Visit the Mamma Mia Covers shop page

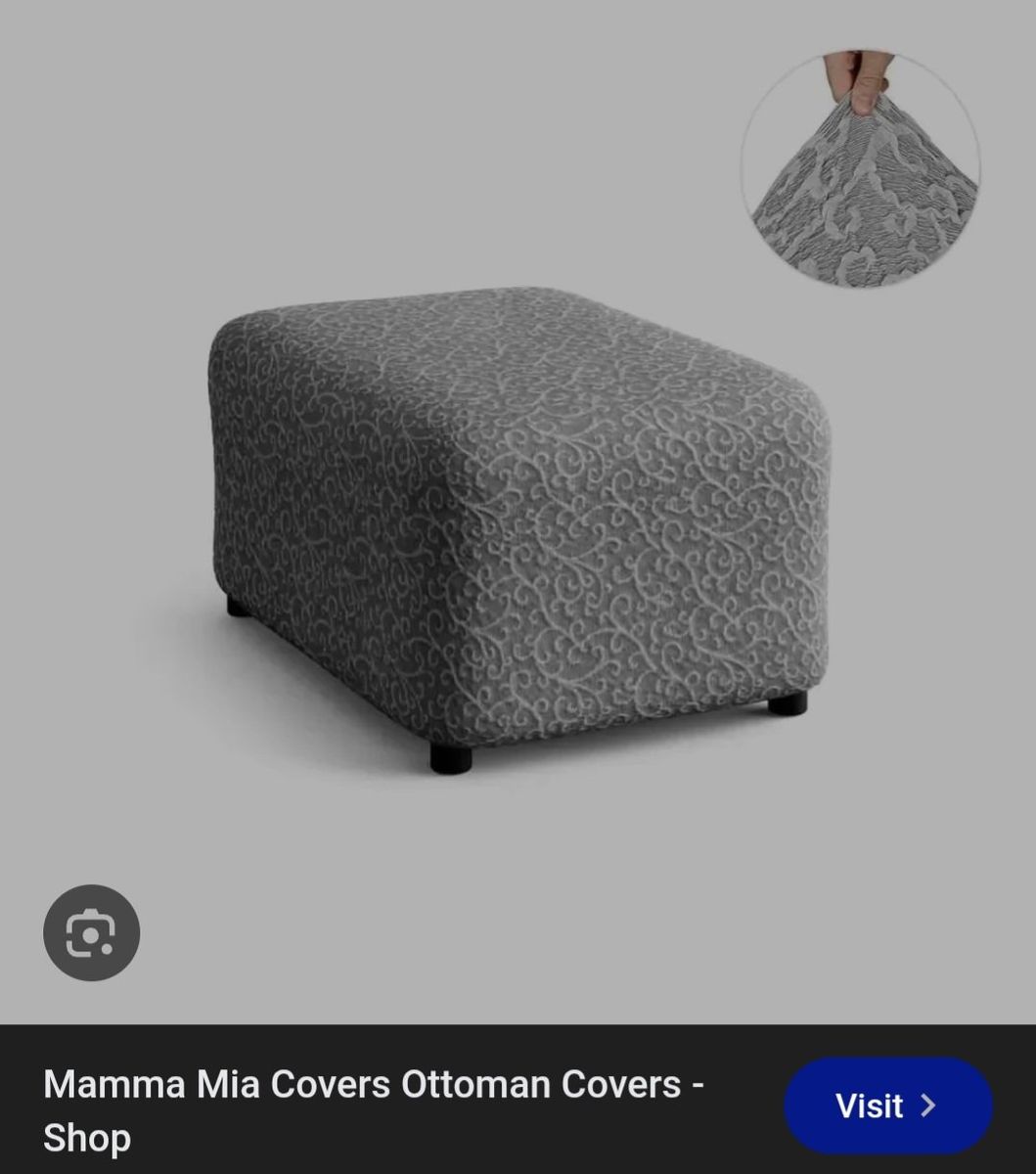click(x=887, y=1106)
